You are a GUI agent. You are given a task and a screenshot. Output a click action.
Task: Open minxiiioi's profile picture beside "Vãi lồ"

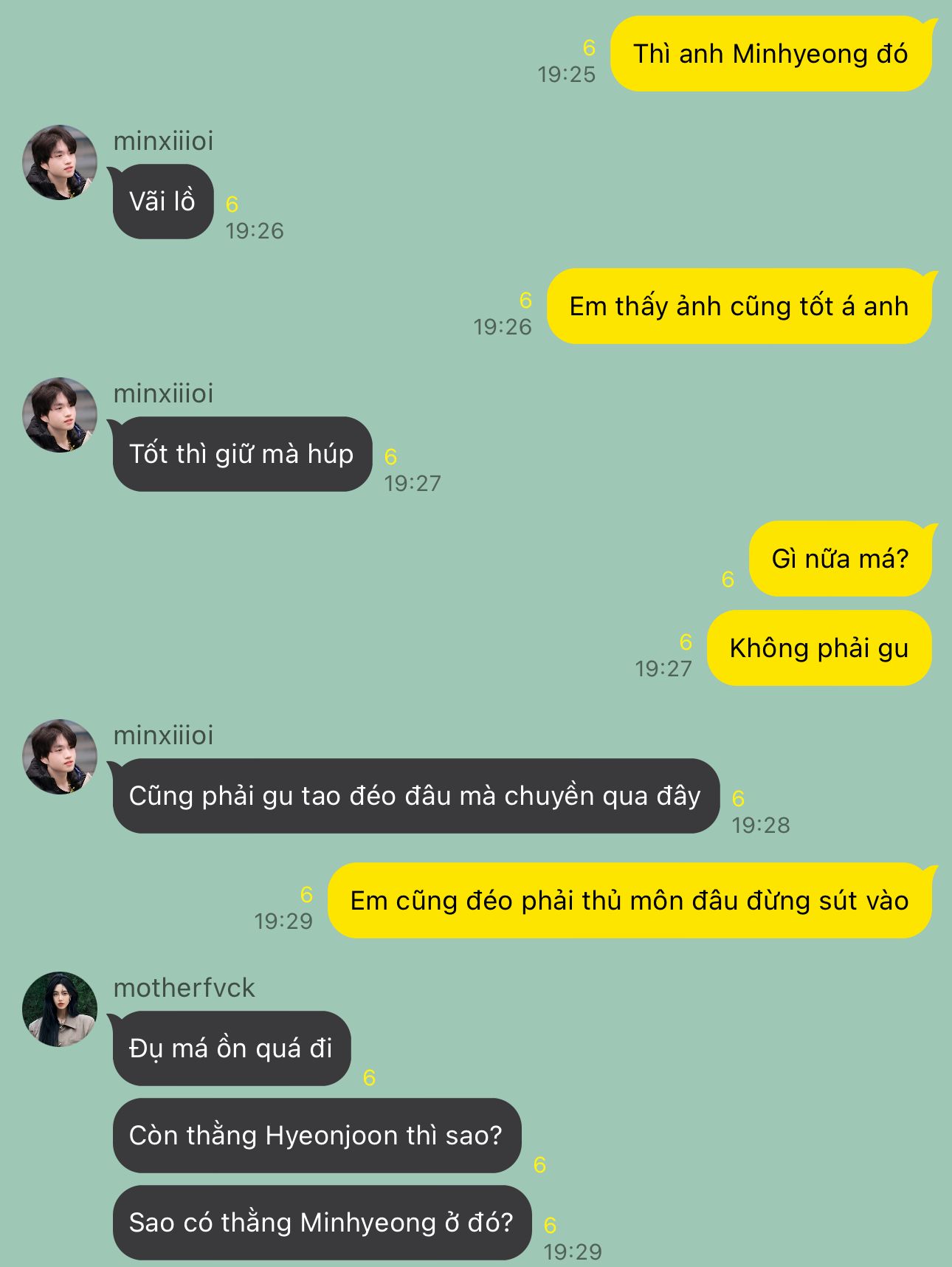coord(60,162)
